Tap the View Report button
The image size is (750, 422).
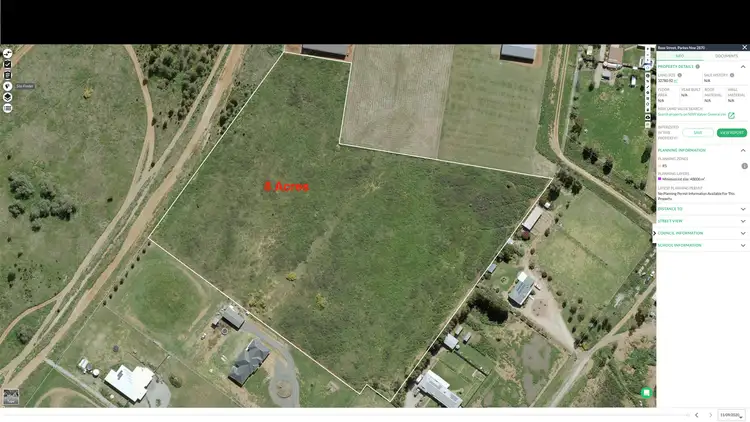(x=732, y=132)
